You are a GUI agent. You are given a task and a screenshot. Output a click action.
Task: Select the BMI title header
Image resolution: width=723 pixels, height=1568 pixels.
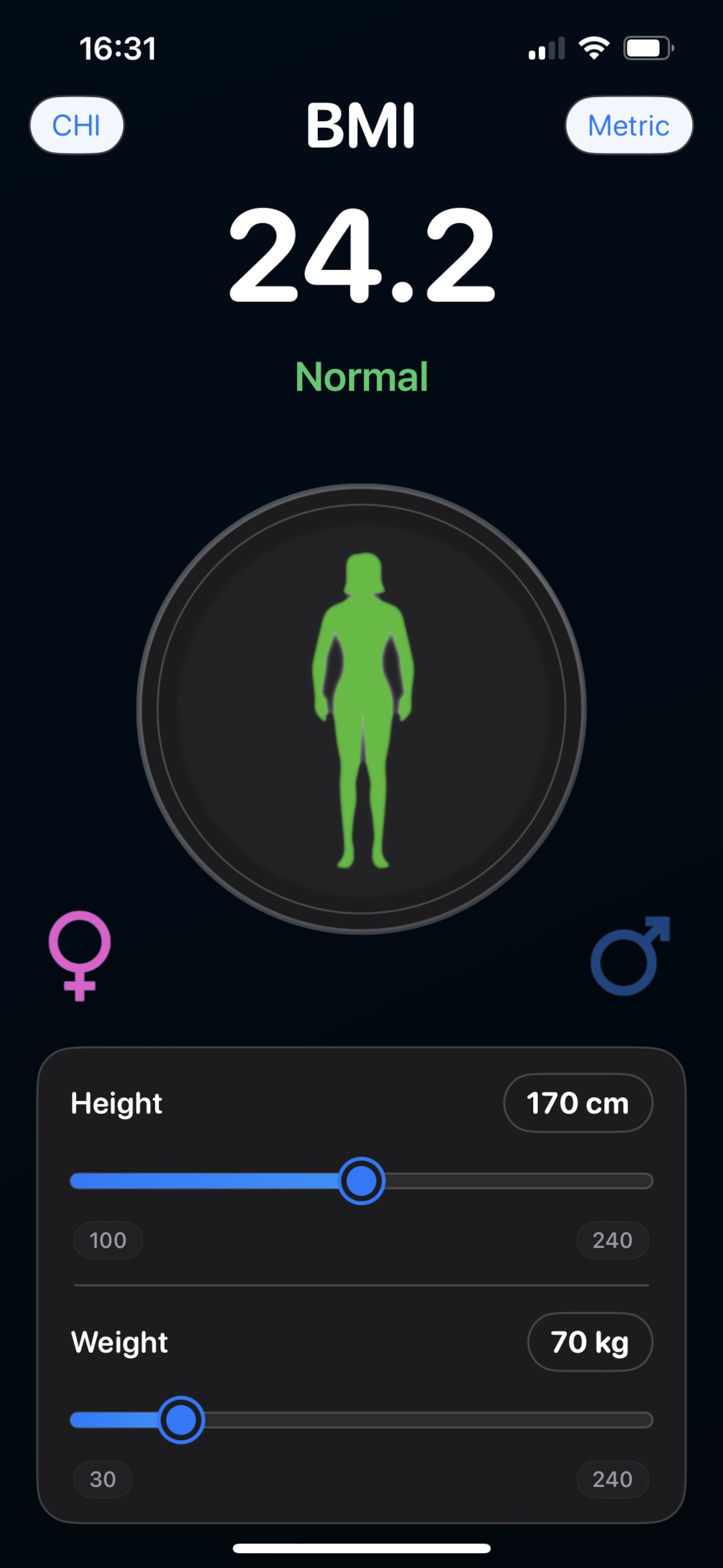361,126
